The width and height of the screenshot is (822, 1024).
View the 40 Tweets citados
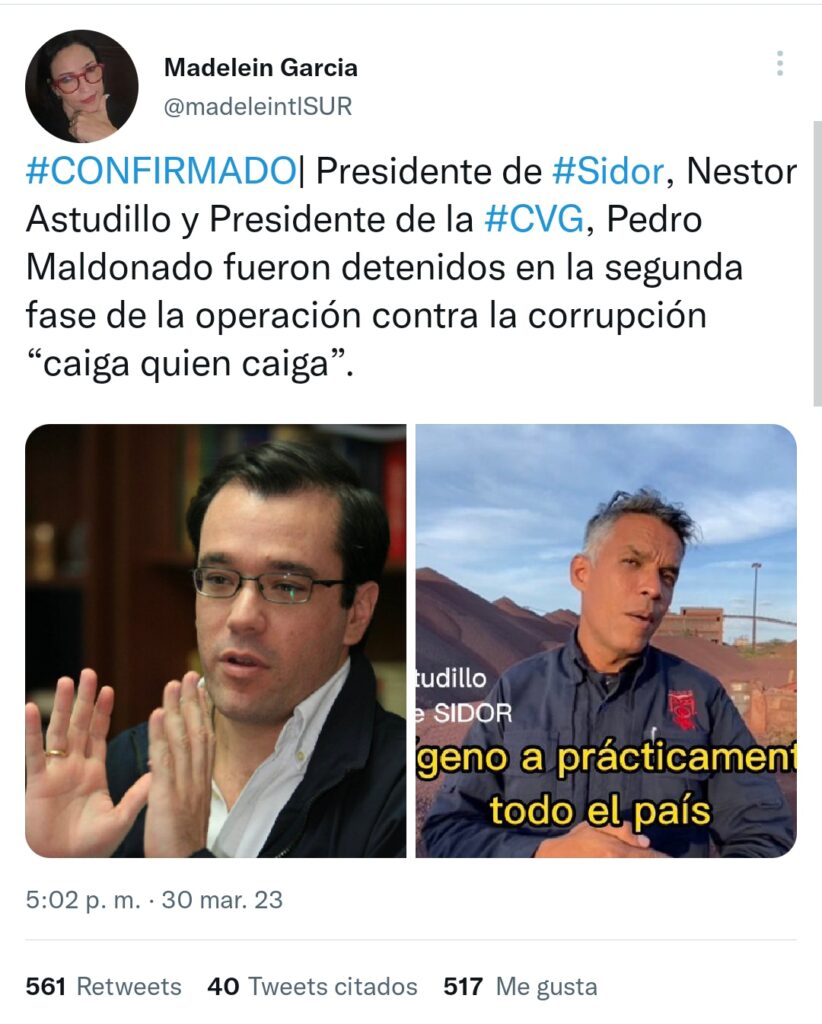click(312, 986)
